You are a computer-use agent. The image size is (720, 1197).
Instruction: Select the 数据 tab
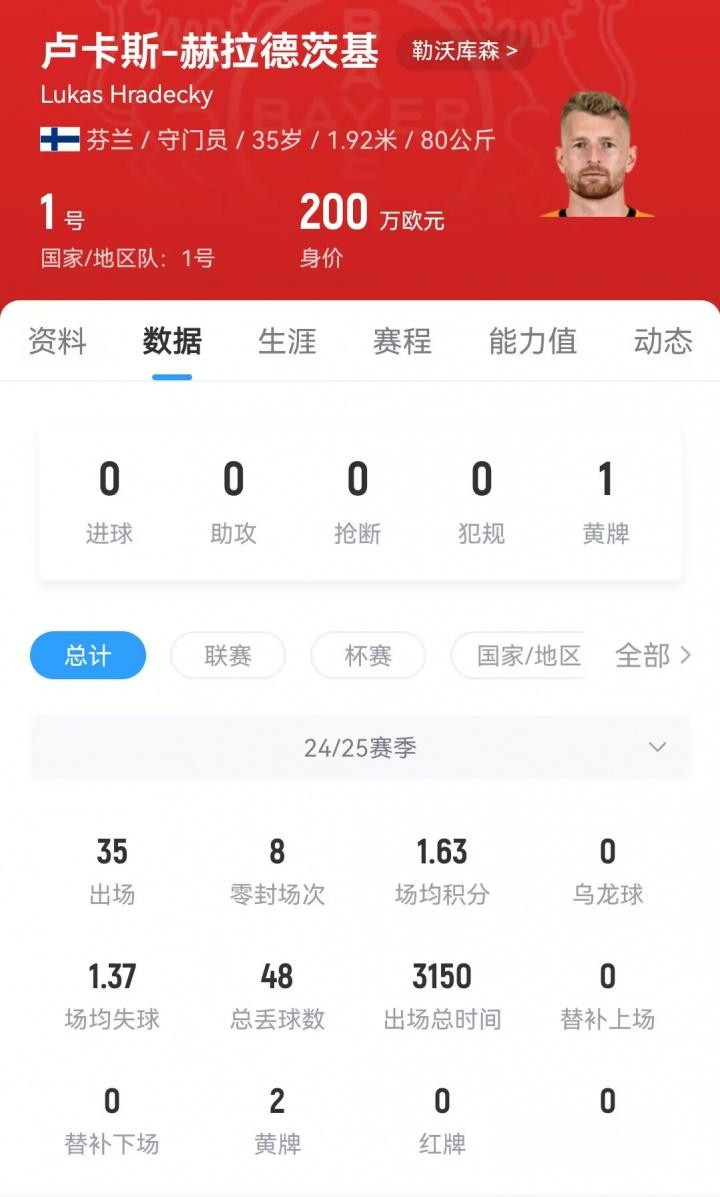click(172, 342)
